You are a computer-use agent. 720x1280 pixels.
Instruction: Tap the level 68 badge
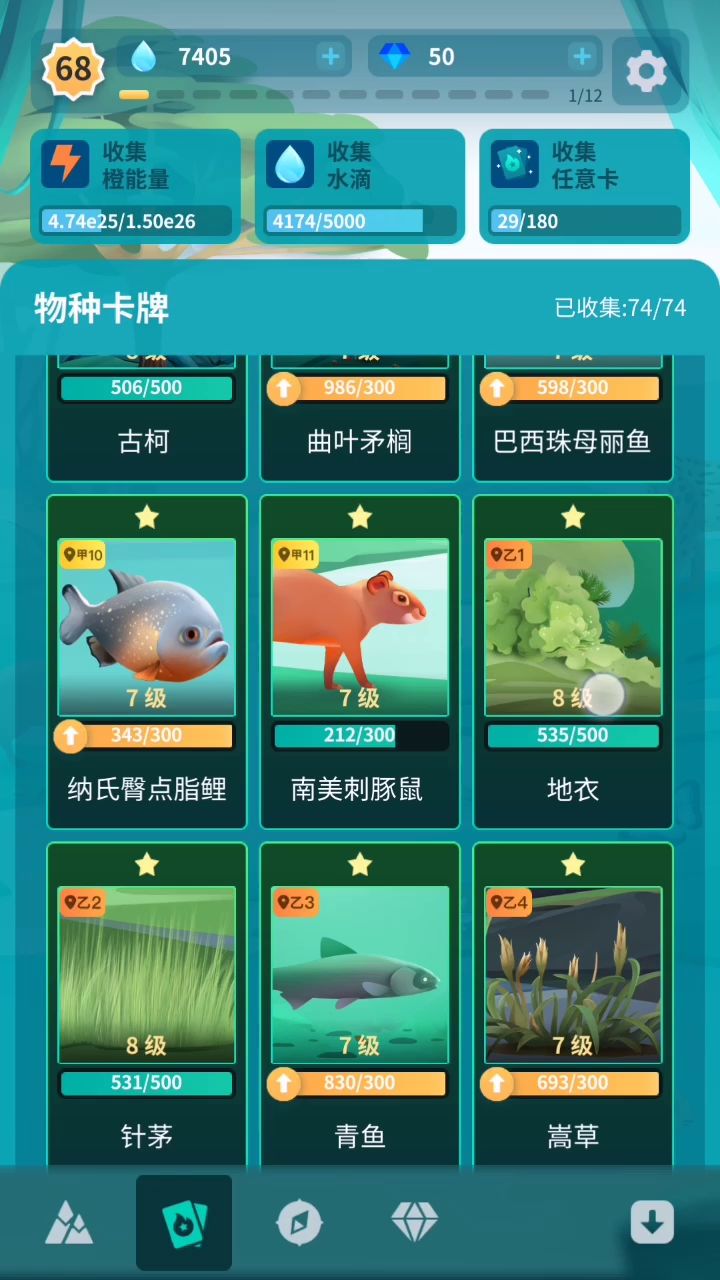pos(73,68)
